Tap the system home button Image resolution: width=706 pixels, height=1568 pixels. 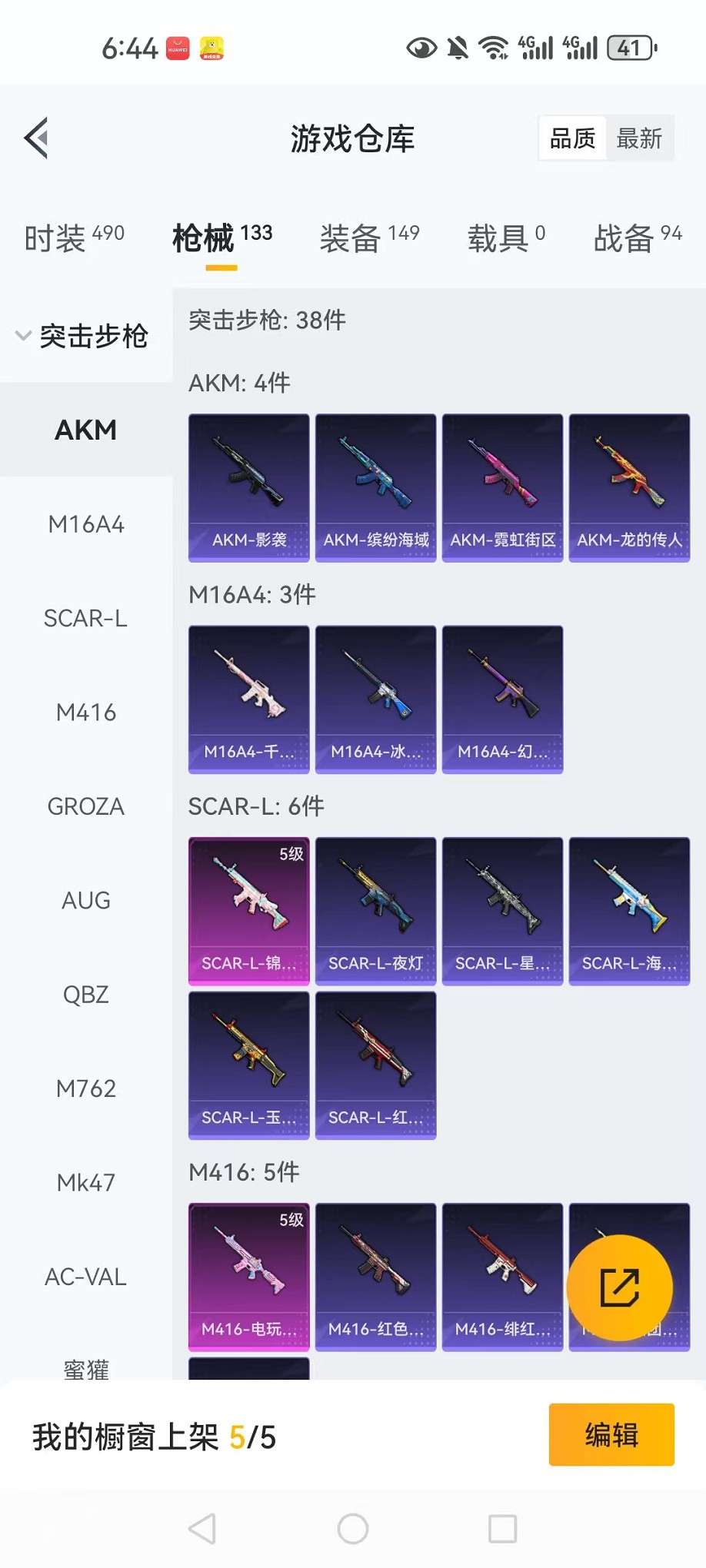tap(352, 1529)
